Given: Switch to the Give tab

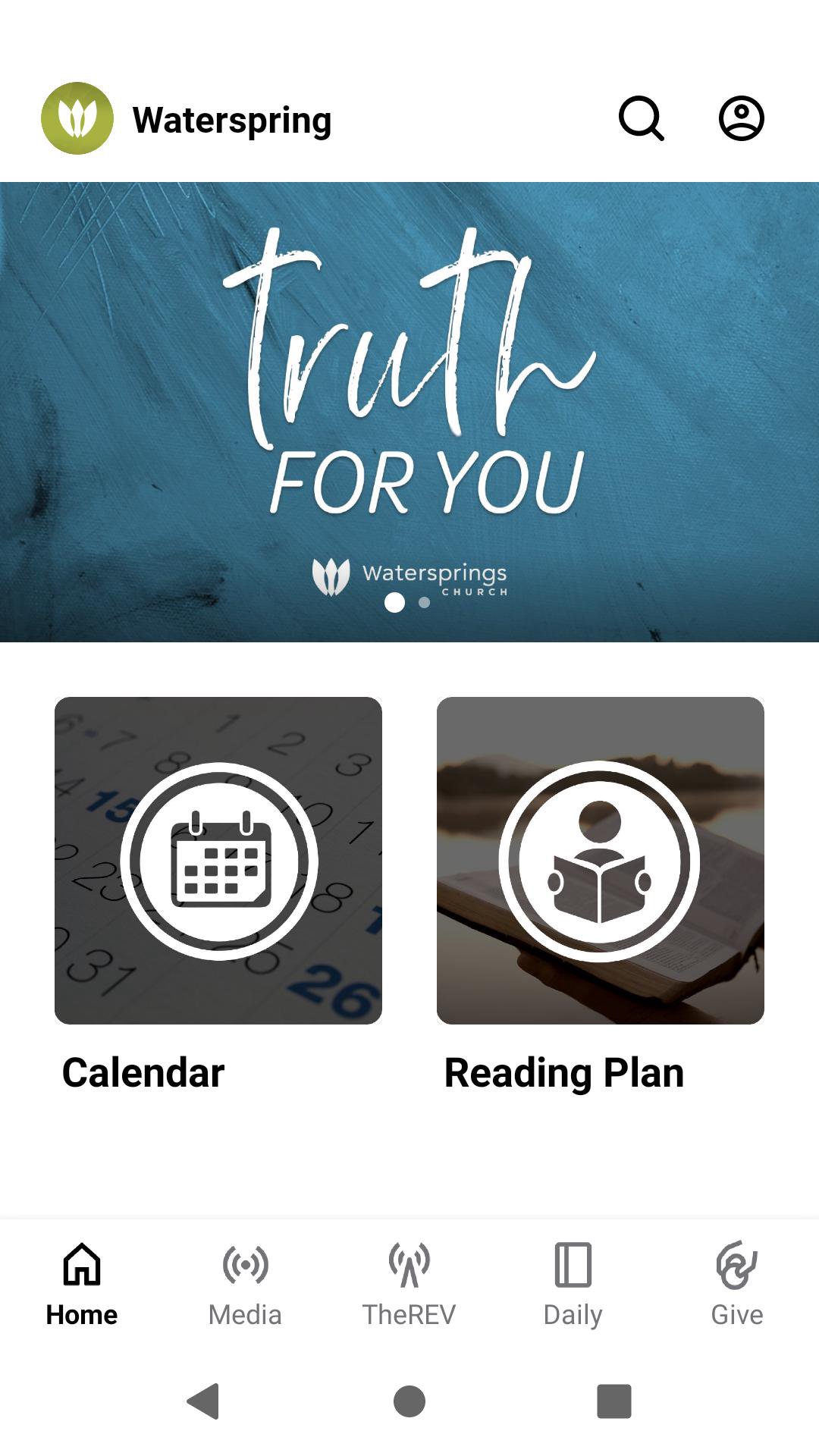Looking at the screenshot, I should point(736,1283).
